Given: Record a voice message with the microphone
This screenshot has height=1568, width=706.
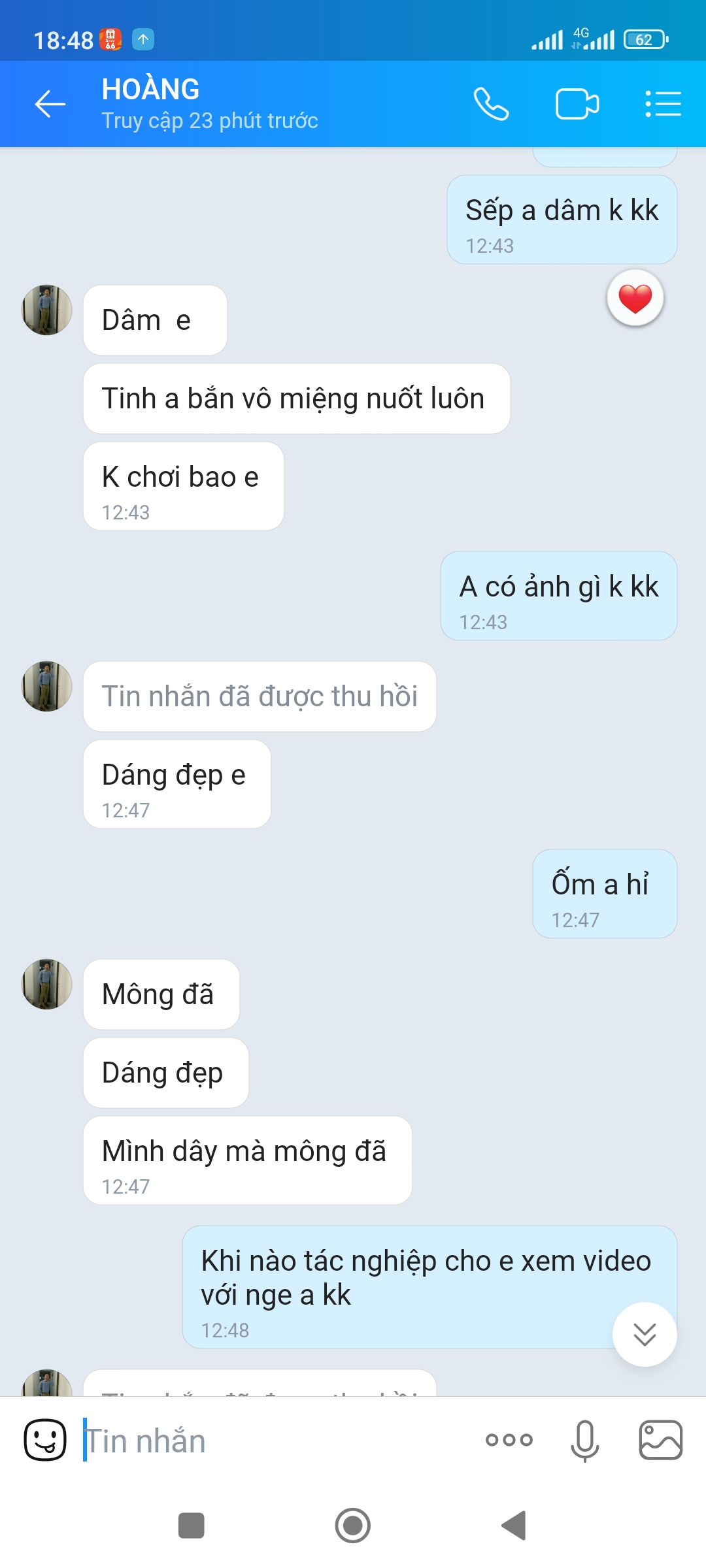Looking at the screenshot, I should pyautogui.click(x=584, y=1440).
